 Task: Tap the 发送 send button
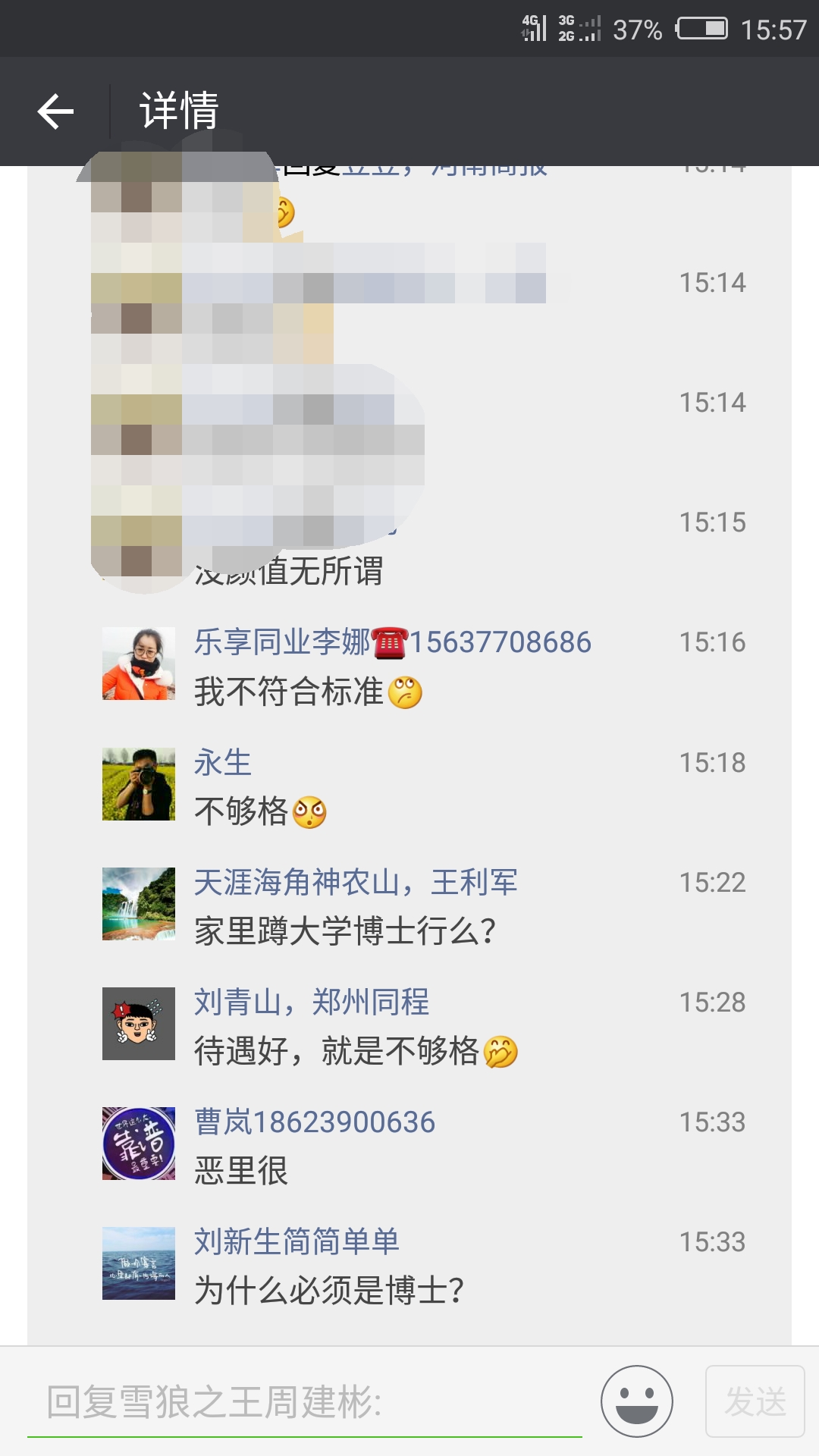[x=755, y=1401]
